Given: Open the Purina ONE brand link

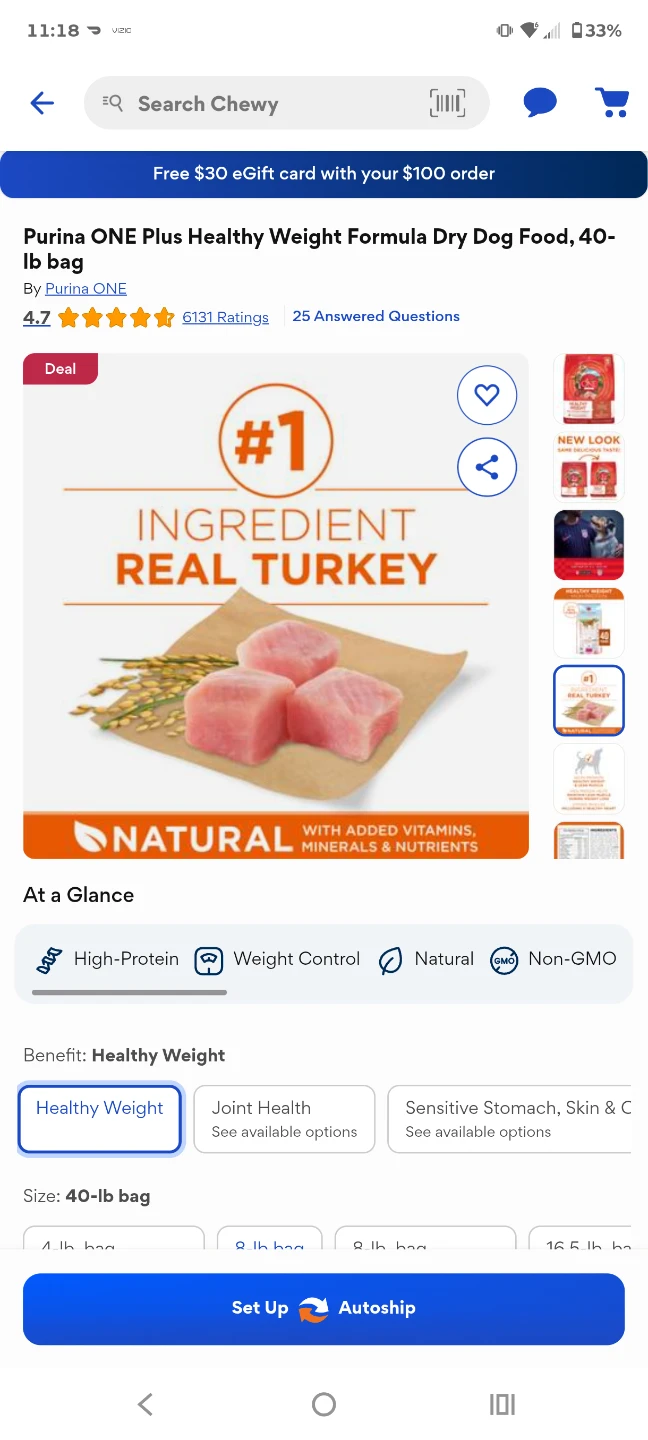Looking at the screenshot, I should click(x=86, y=289).
